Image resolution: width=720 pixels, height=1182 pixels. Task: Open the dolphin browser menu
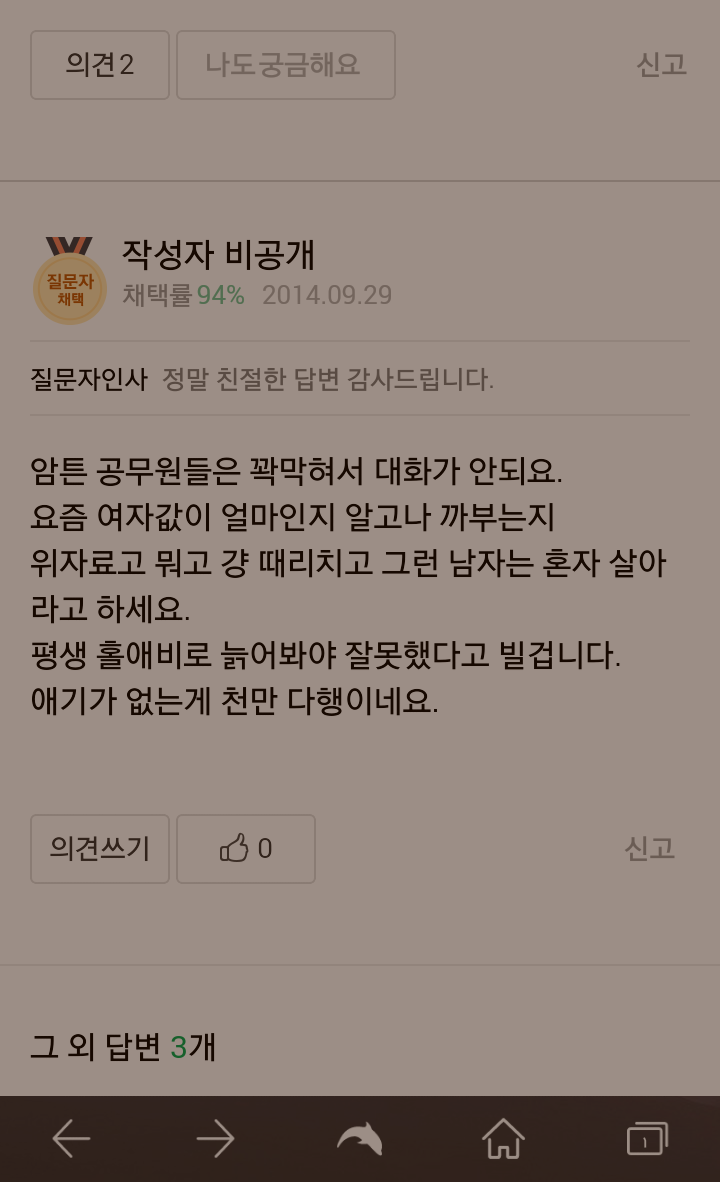(359, 1138)
